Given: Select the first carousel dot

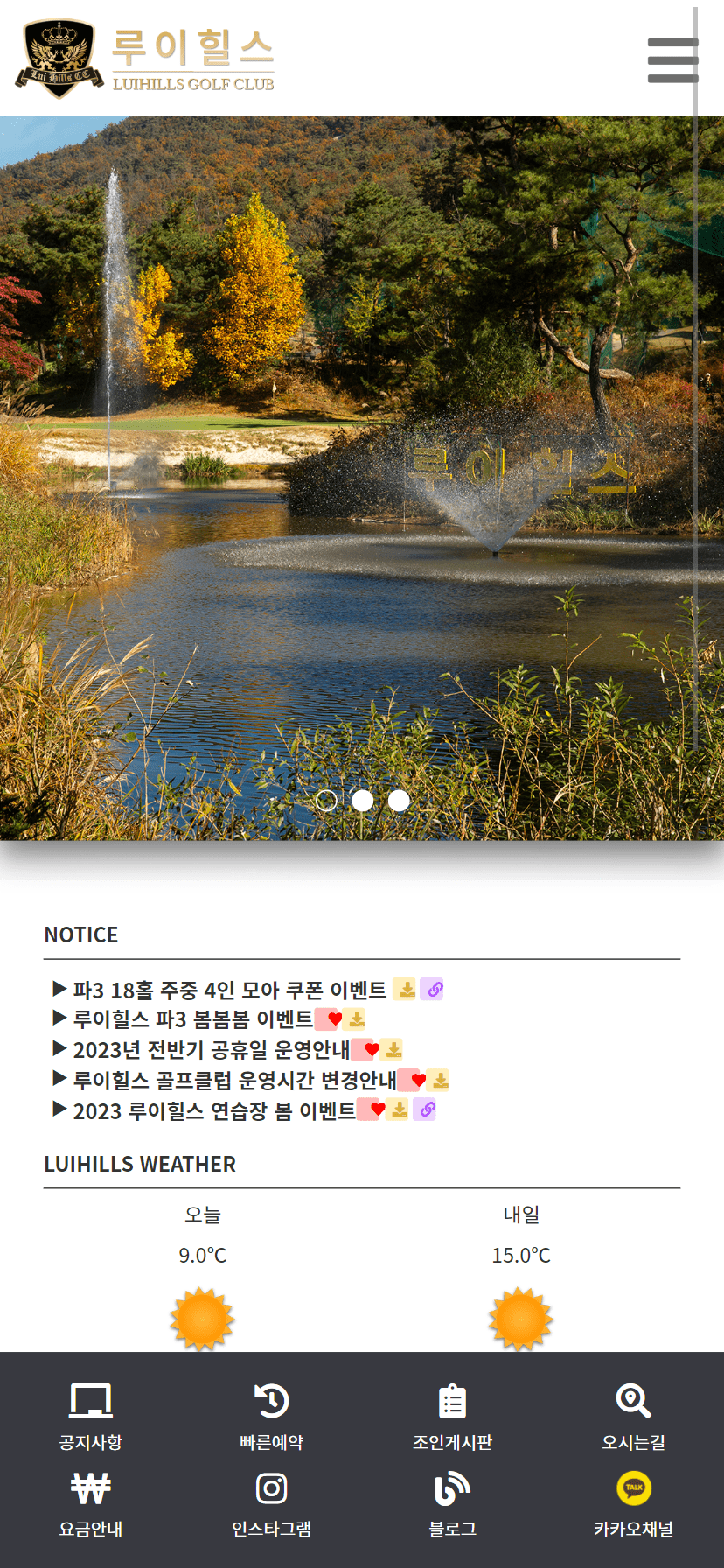Looking at the screenshot, I should click(x=326, y=801).
